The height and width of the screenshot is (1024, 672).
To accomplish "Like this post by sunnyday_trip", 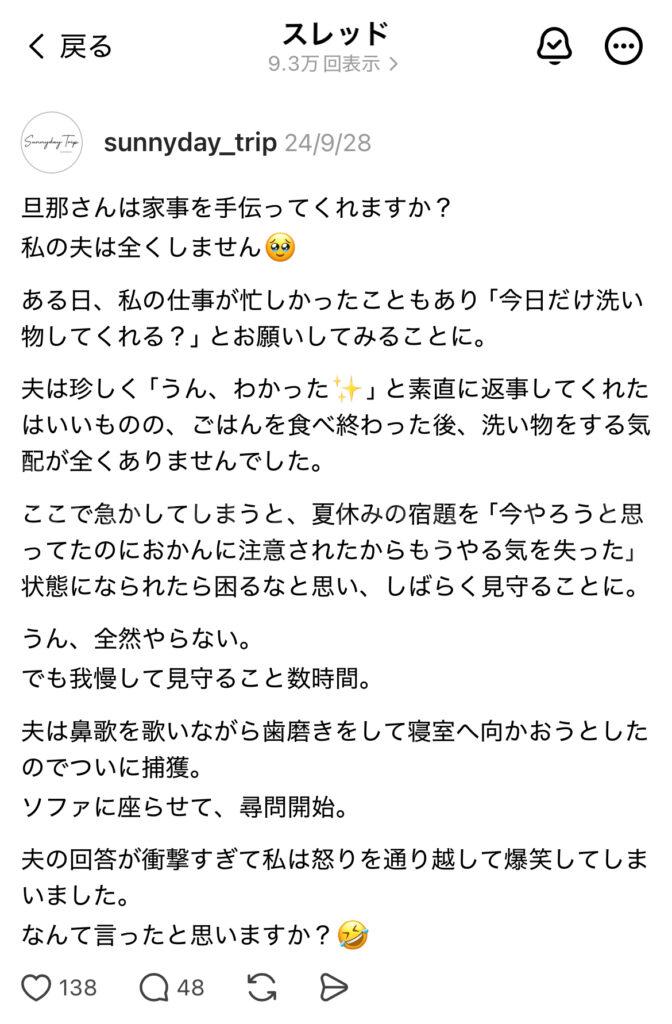I will click(x=37, y=988).
